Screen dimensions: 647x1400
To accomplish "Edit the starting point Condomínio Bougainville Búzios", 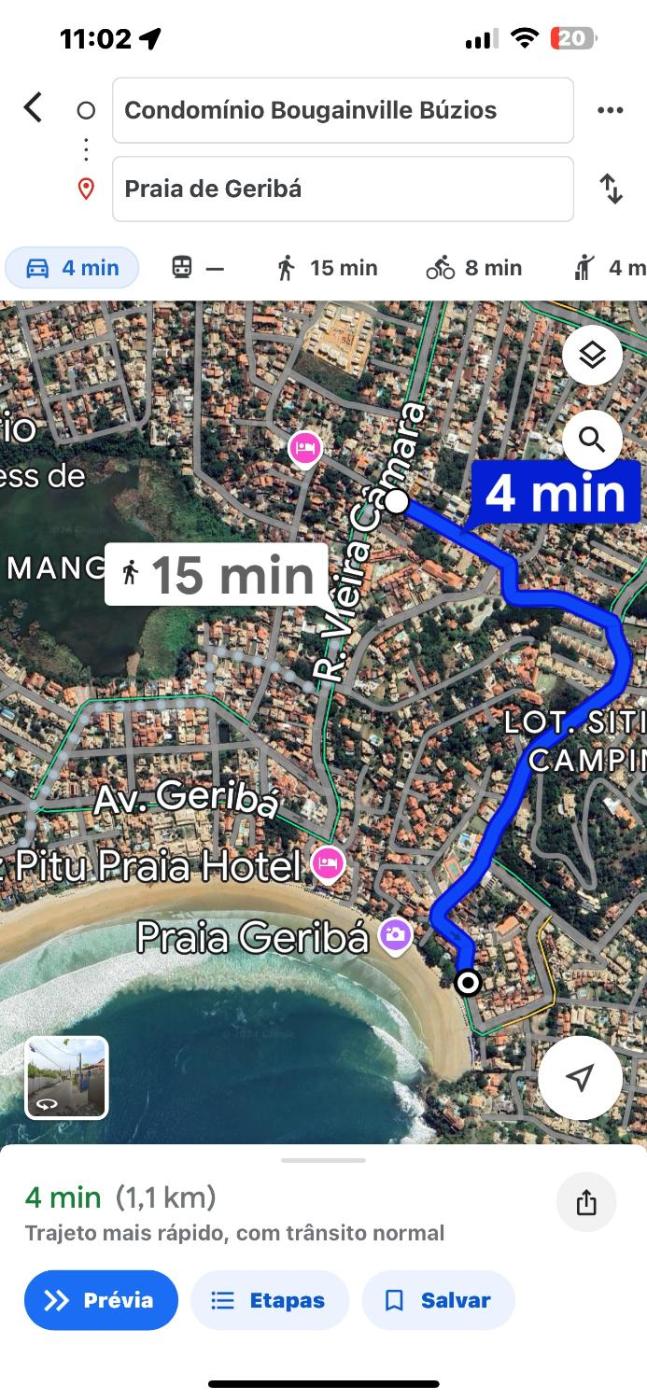I will pos(342,110).
